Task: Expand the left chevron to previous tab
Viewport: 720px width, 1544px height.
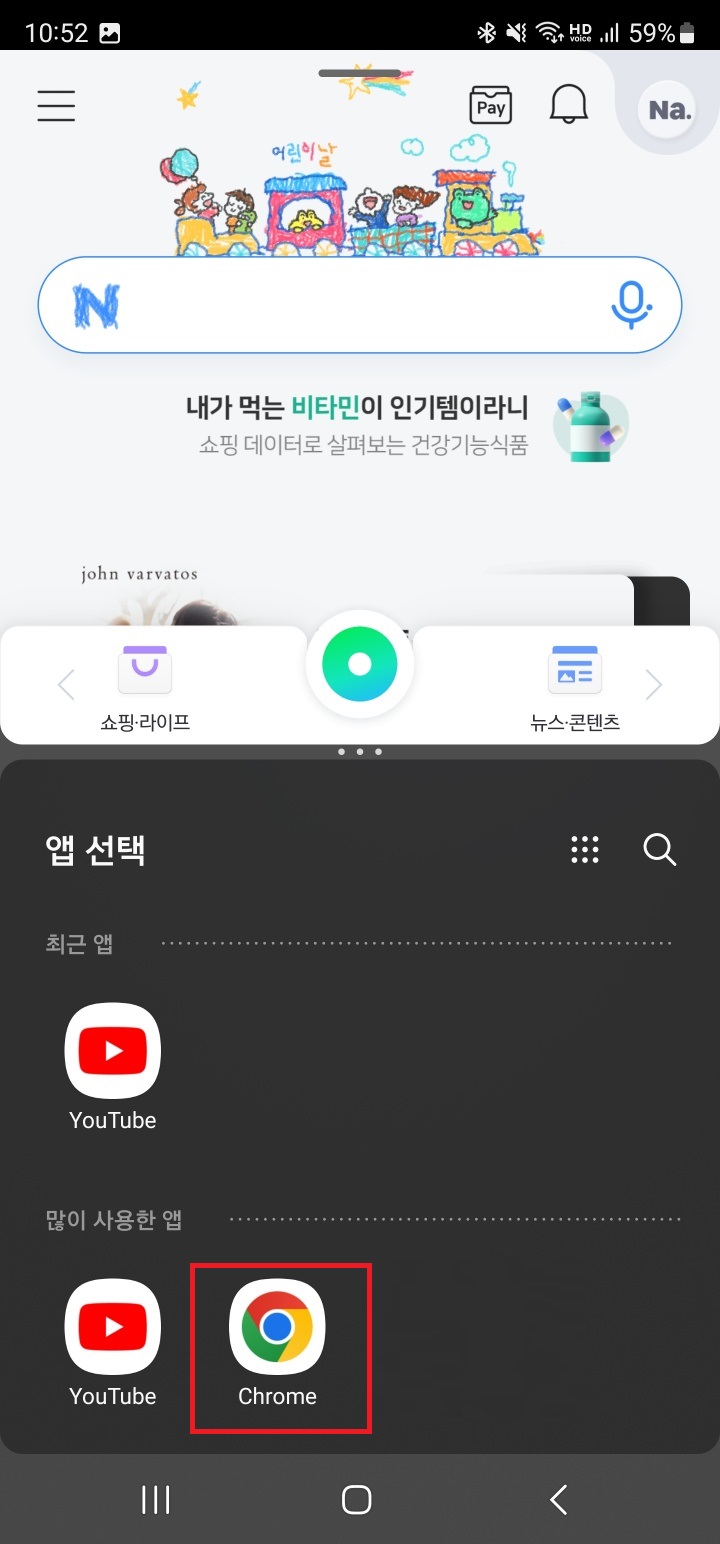Action: coord(66,684)
